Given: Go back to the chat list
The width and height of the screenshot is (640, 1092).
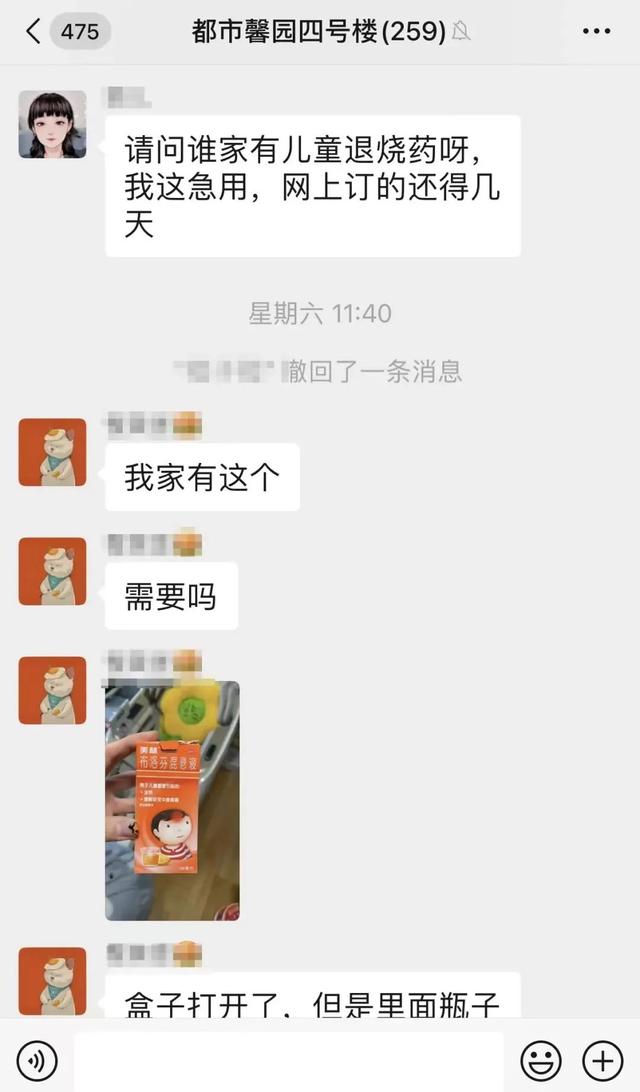Looking at the screenshot, I should click(x=33, y=31).
